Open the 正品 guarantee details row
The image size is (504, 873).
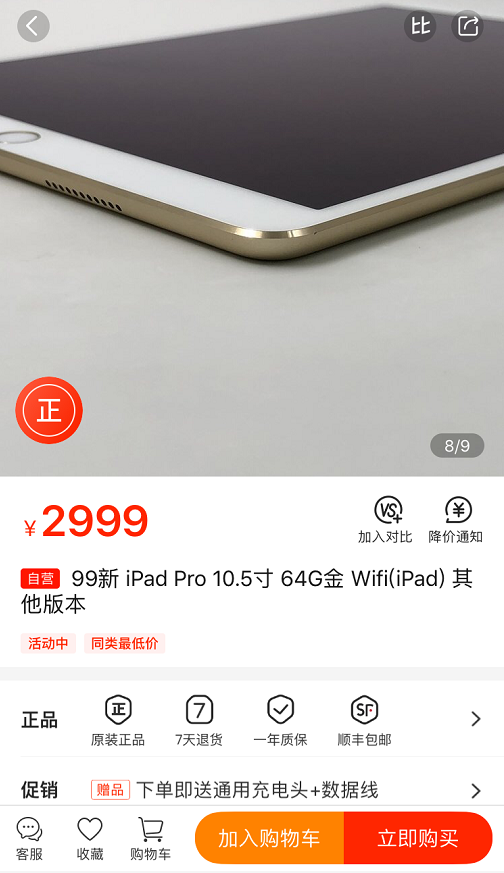[x=252, y=719]
